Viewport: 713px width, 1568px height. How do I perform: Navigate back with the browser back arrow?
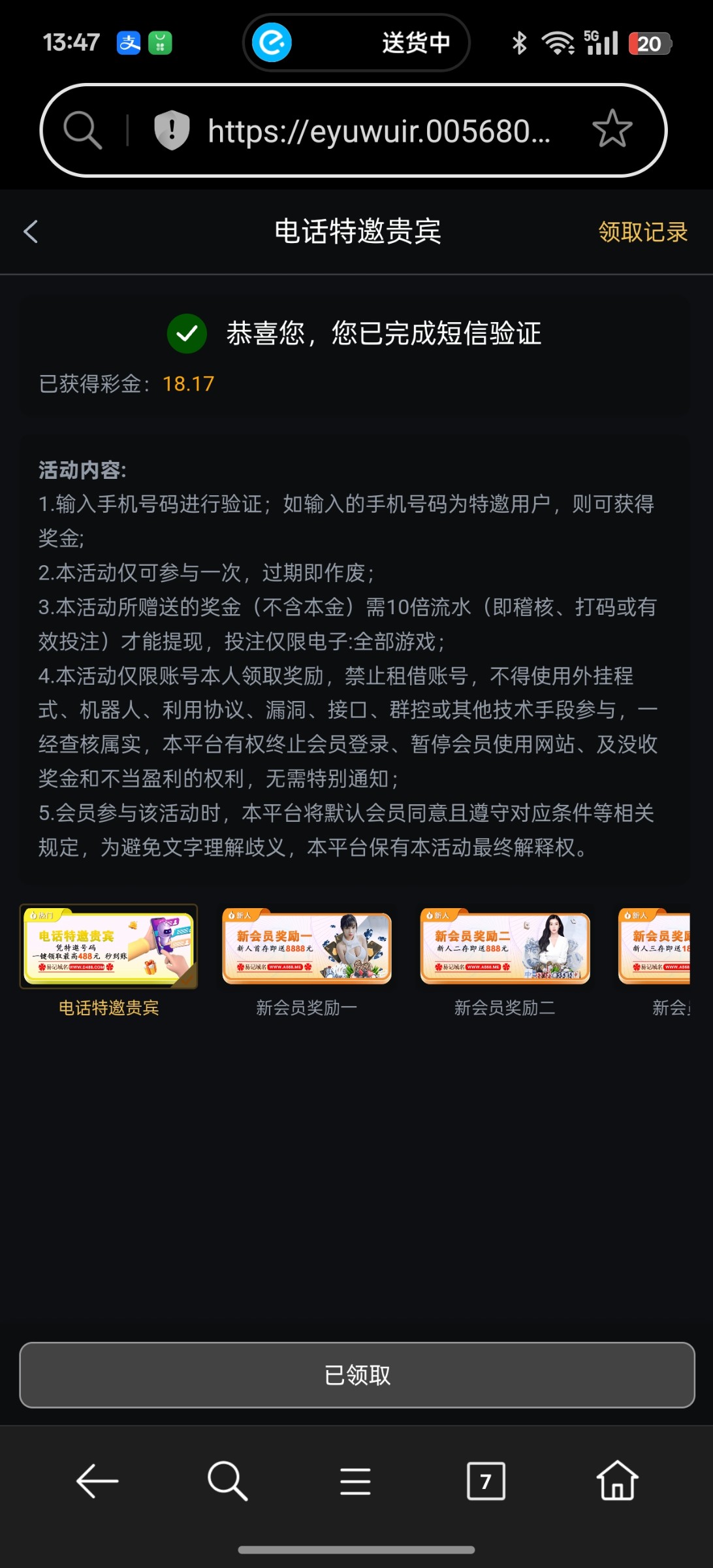(97, 1480)
